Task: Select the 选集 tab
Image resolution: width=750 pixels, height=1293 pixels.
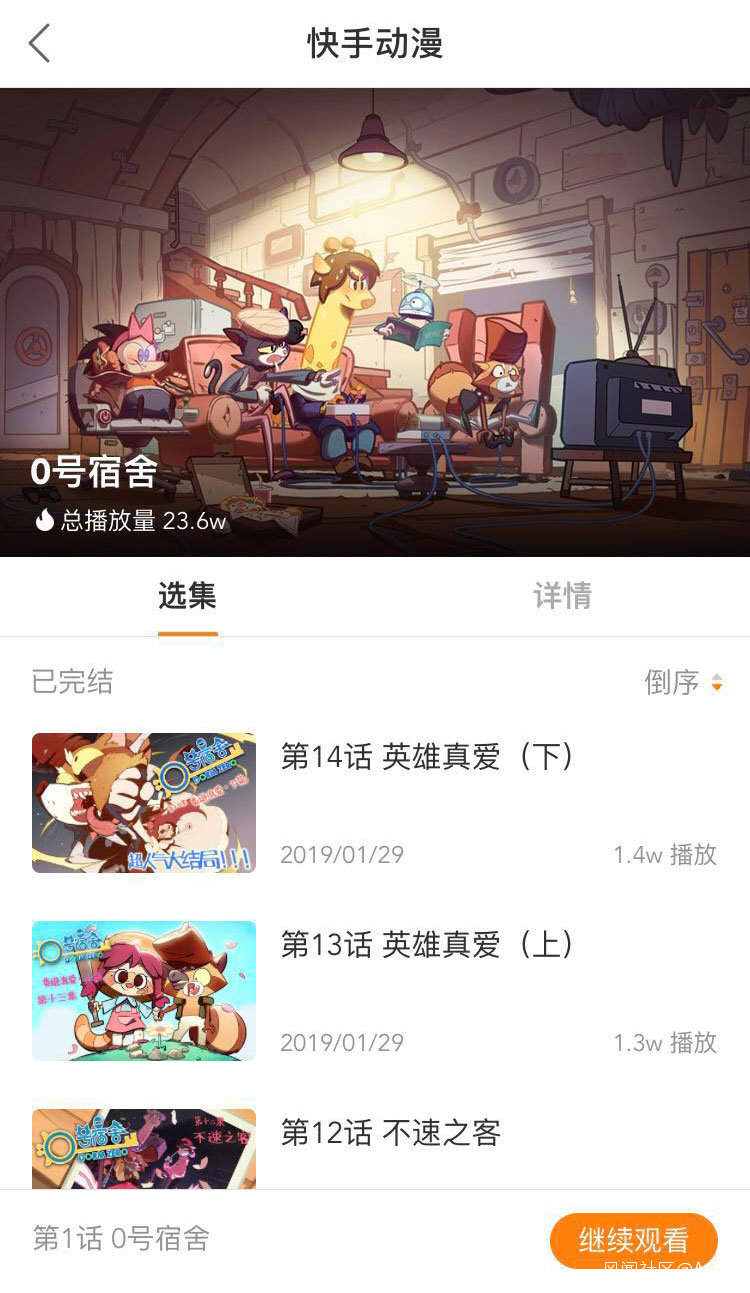Action: (x=187, y=596)
